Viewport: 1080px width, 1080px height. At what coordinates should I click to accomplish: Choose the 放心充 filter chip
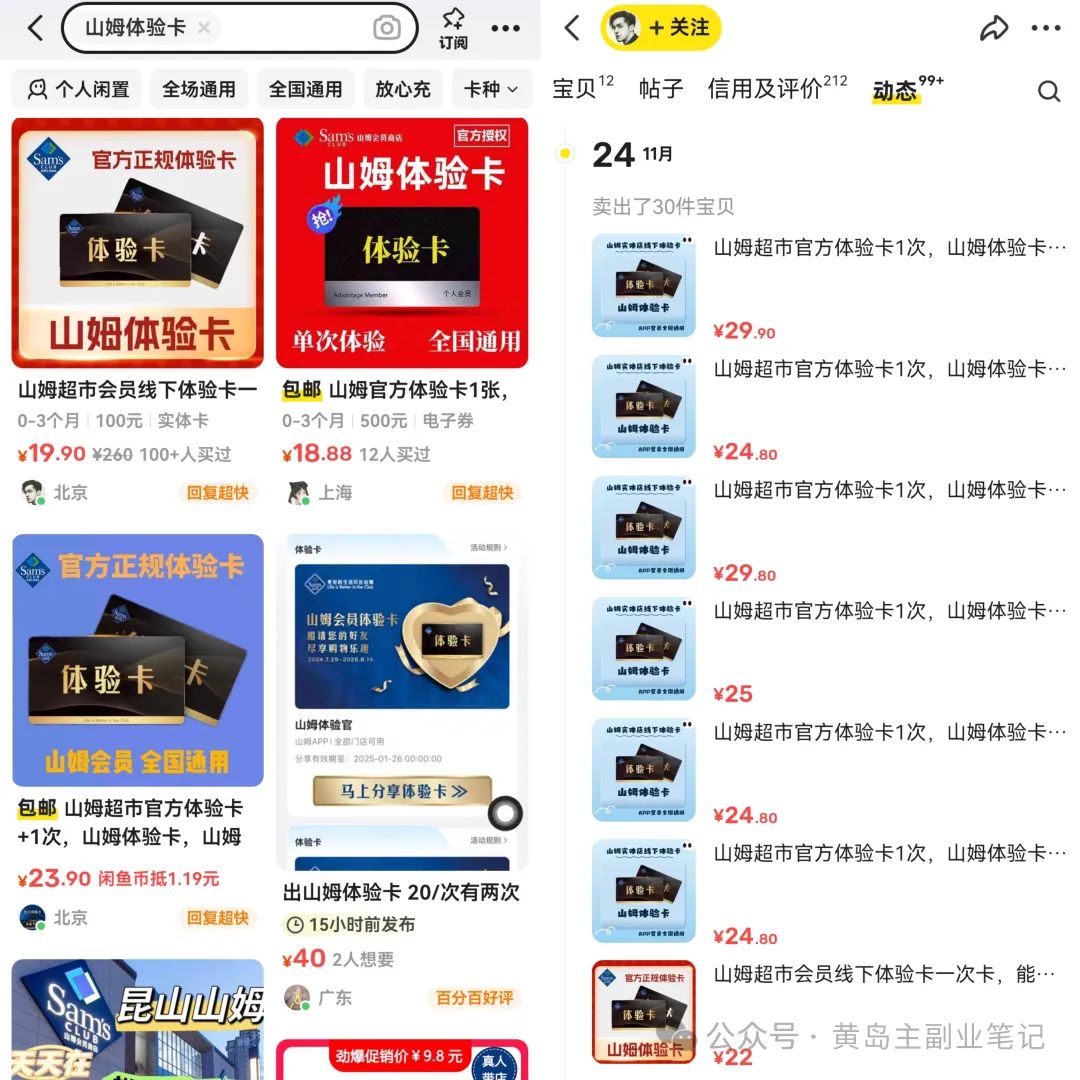(x=403, y=89)
